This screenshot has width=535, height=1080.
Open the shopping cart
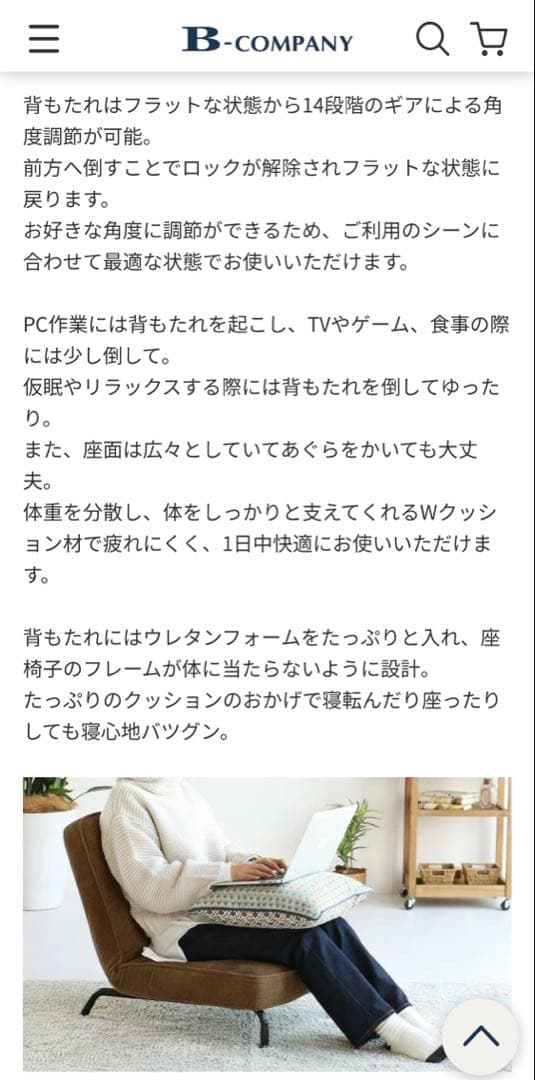[x=489, y=39]
